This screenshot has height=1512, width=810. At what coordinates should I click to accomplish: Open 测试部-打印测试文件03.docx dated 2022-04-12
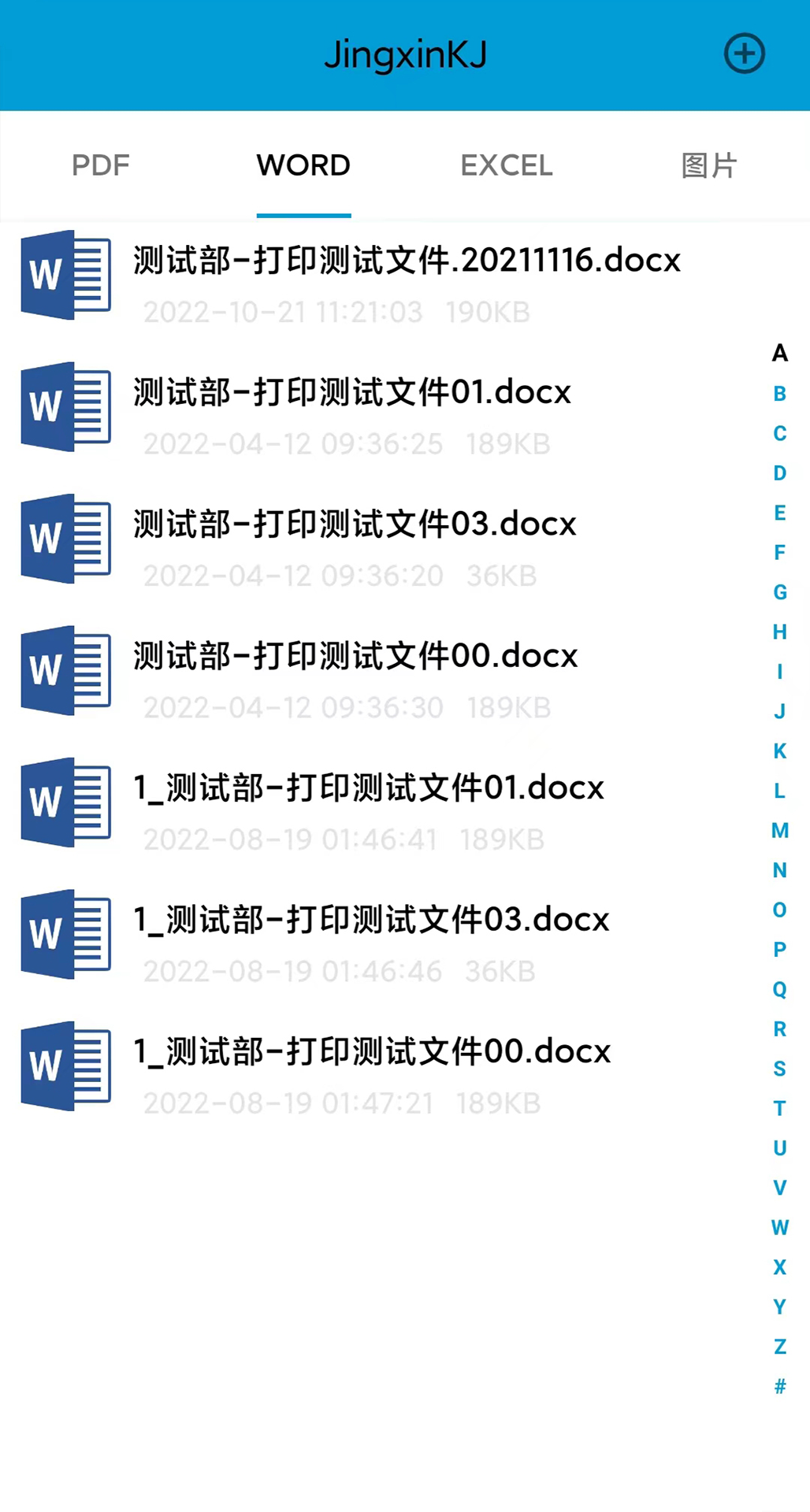click(355, 525)
